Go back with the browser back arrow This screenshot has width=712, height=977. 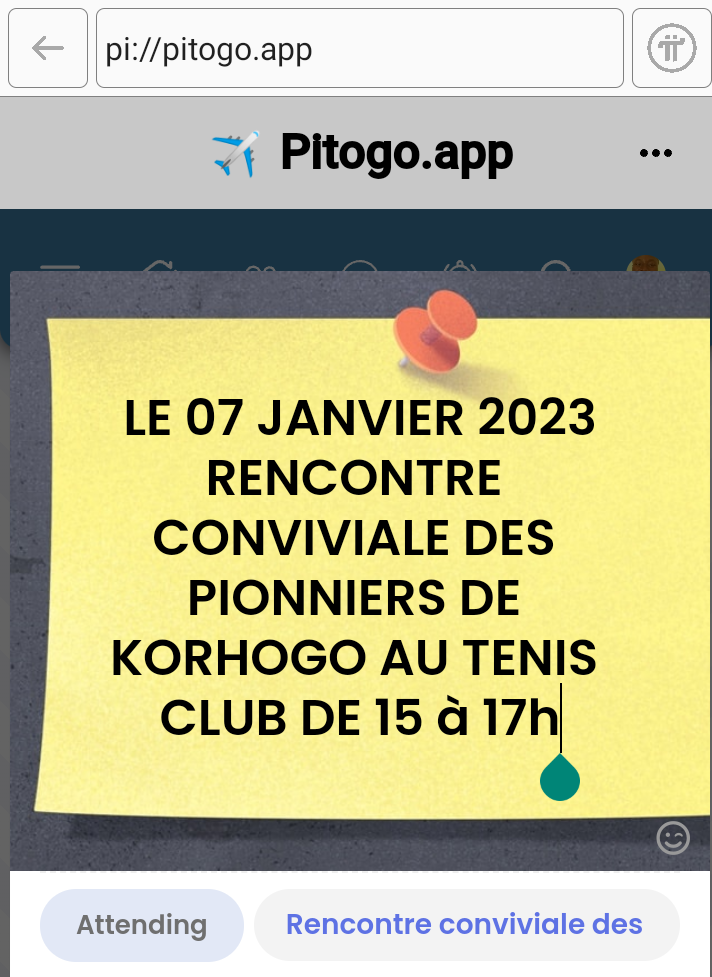click(48, 48)
